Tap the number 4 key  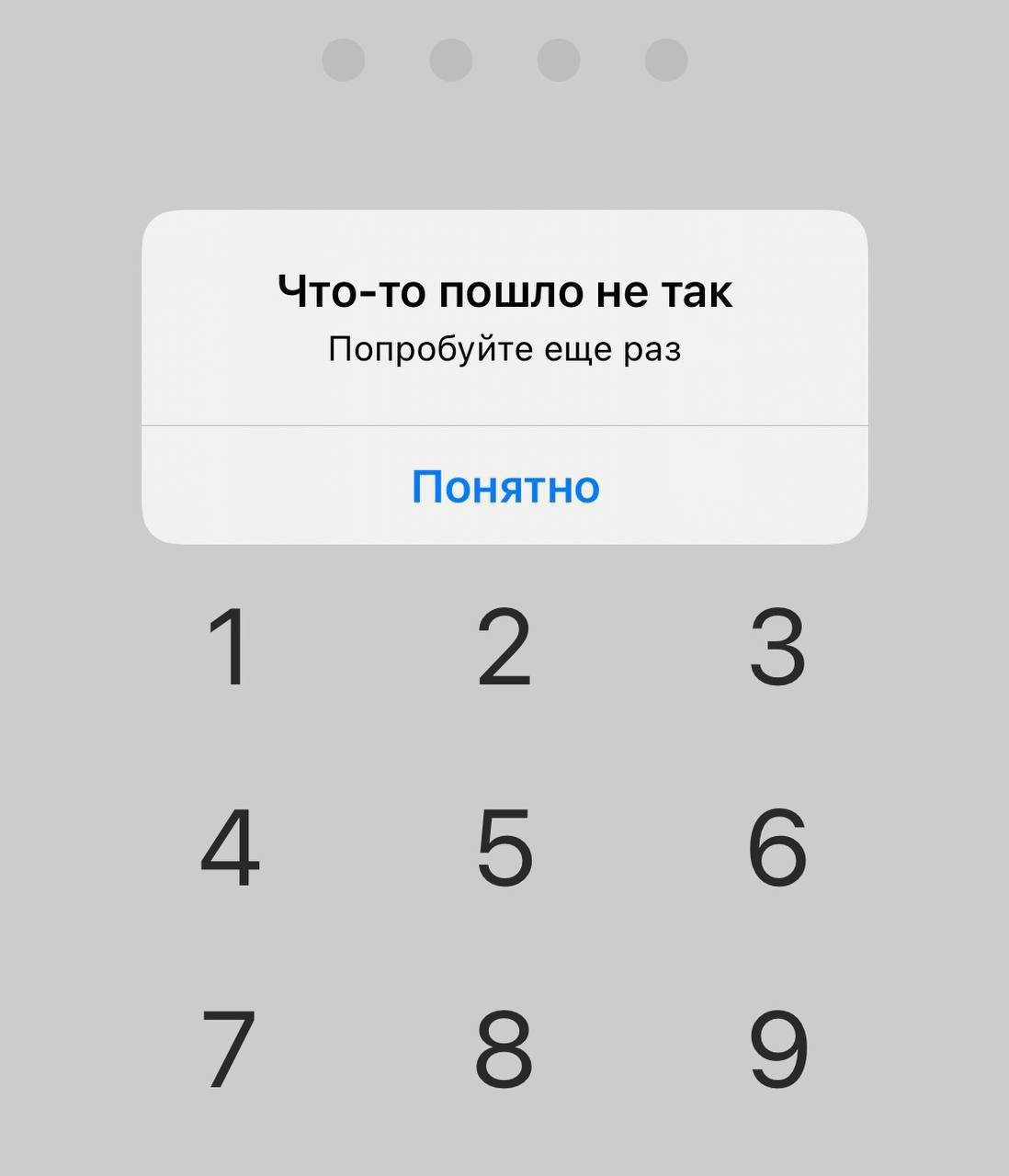coord(230,847)
